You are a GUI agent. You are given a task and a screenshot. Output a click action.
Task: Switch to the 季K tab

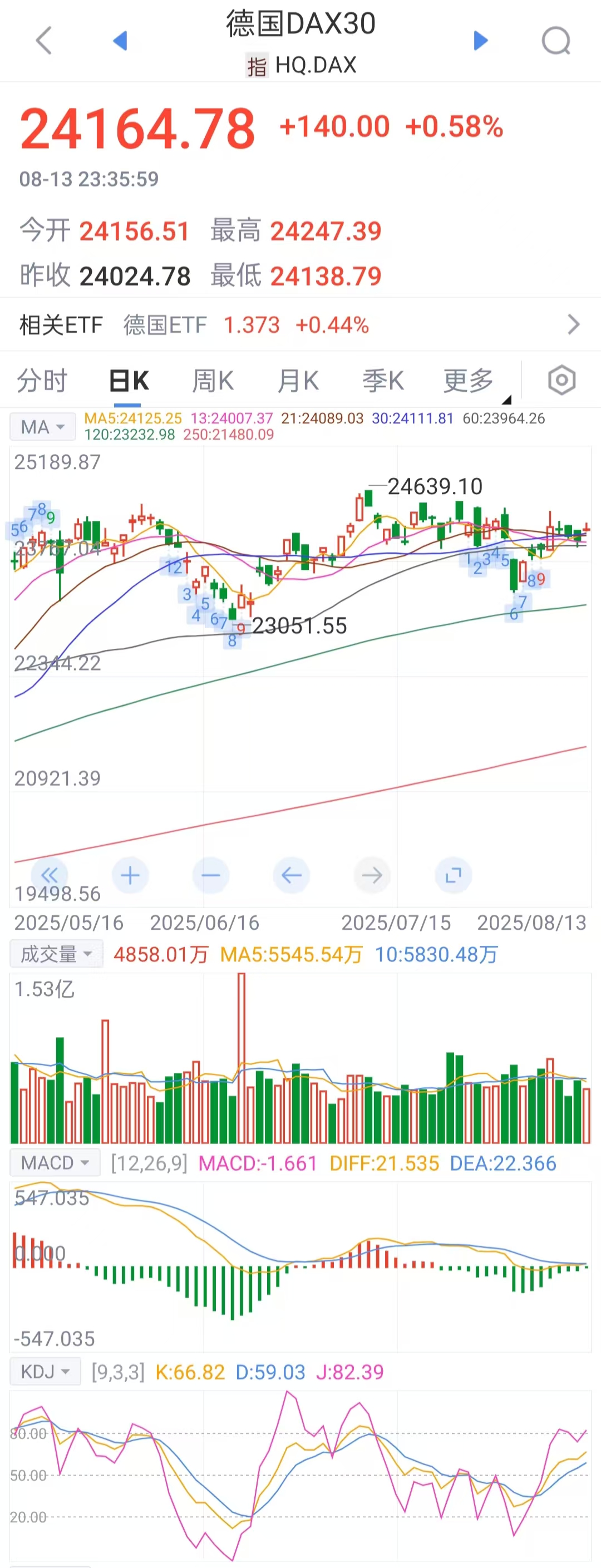pyautogui.click(x=382, y=381)
